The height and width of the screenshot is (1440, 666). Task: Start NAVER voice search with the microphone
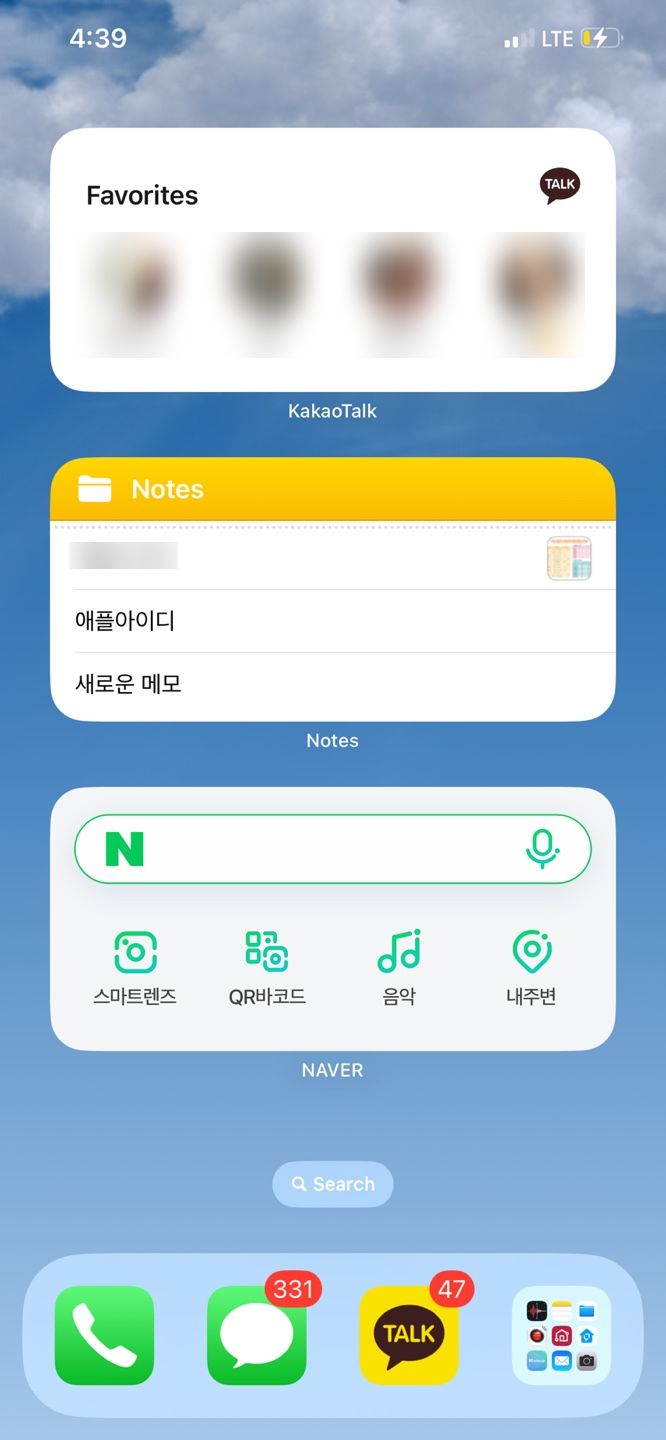(x=542, y=849)
